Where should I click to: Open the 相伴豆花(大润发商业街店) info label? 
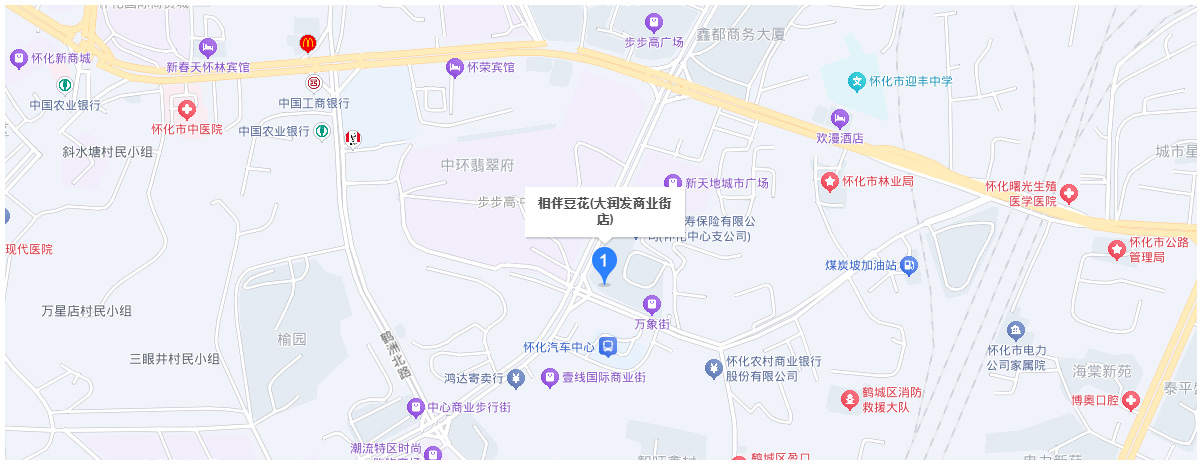coord(604,211)
